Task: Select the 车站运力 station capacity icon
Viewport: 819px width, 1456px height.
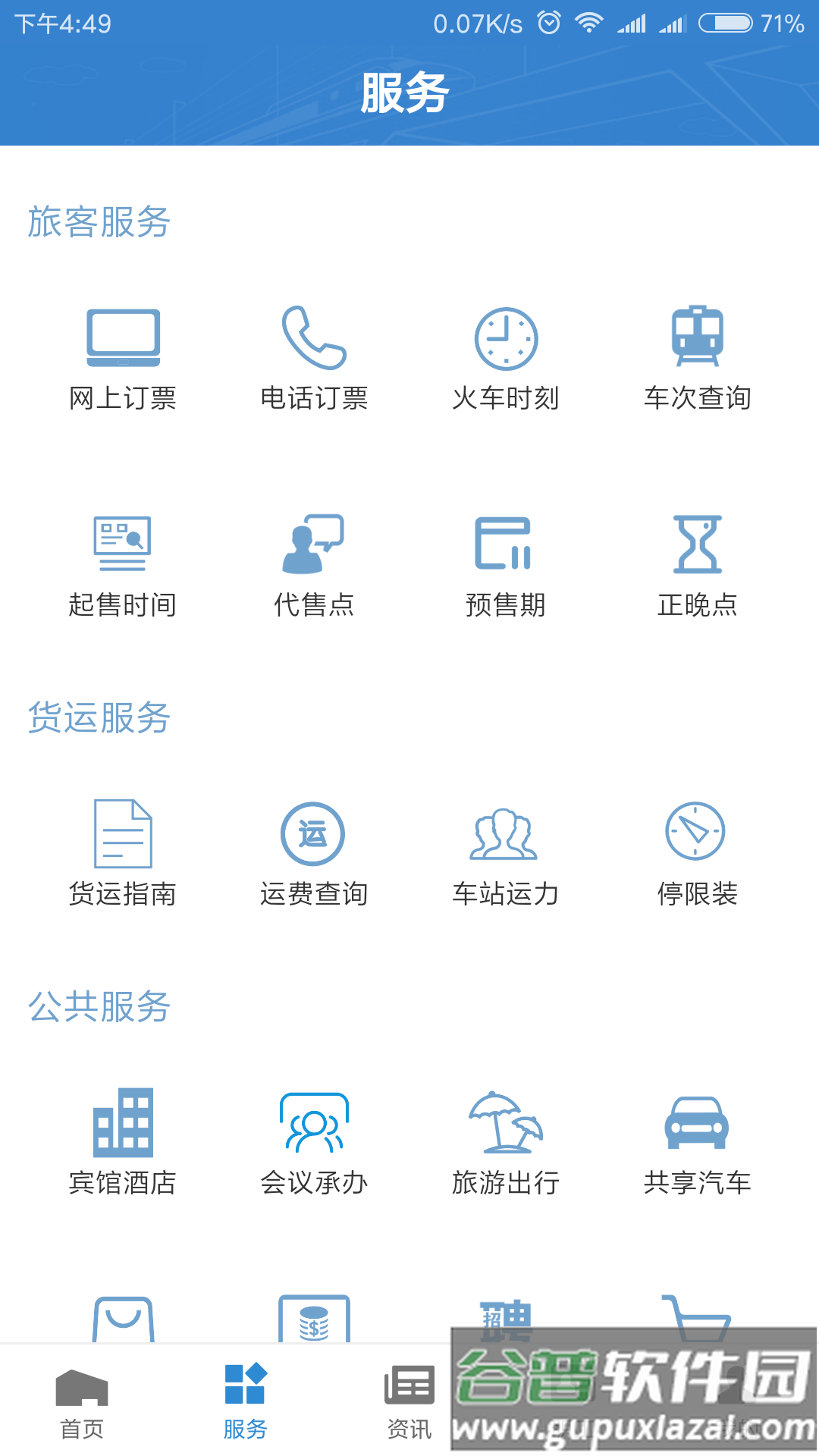Action: coord(505,842)
